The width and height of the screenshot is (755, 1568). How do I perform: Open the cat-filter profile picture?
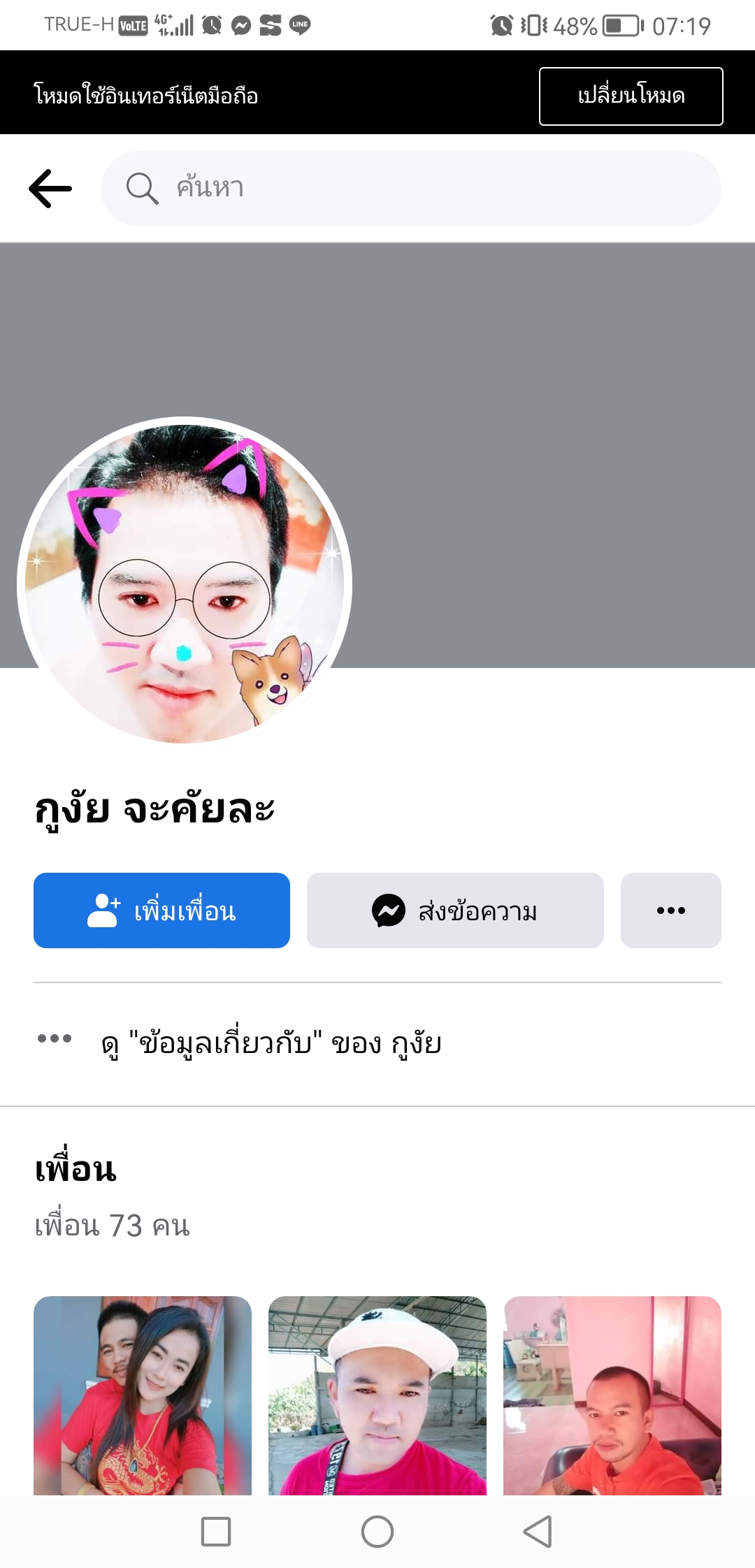(185, 584)
